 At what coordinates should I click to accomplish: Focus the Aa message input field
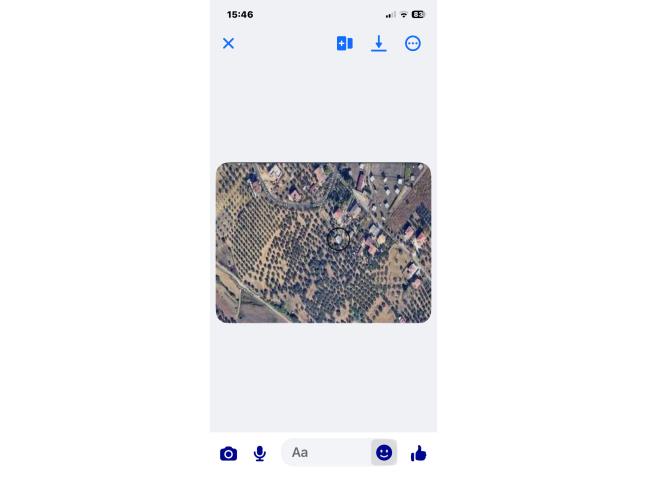(x=325, y=453)
